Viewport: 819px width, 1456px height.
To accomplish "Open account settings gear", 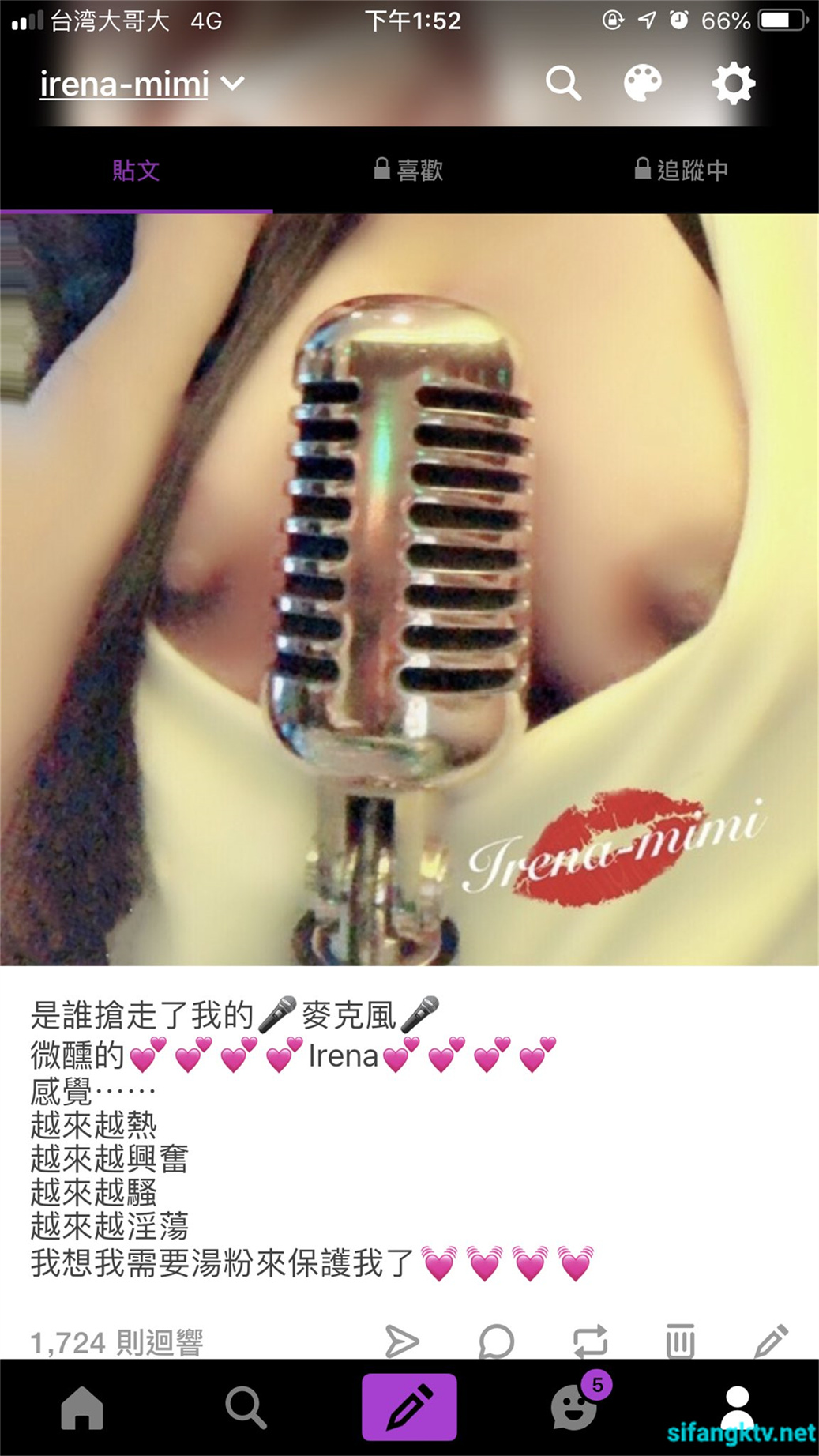I will (x=733, y=83).
